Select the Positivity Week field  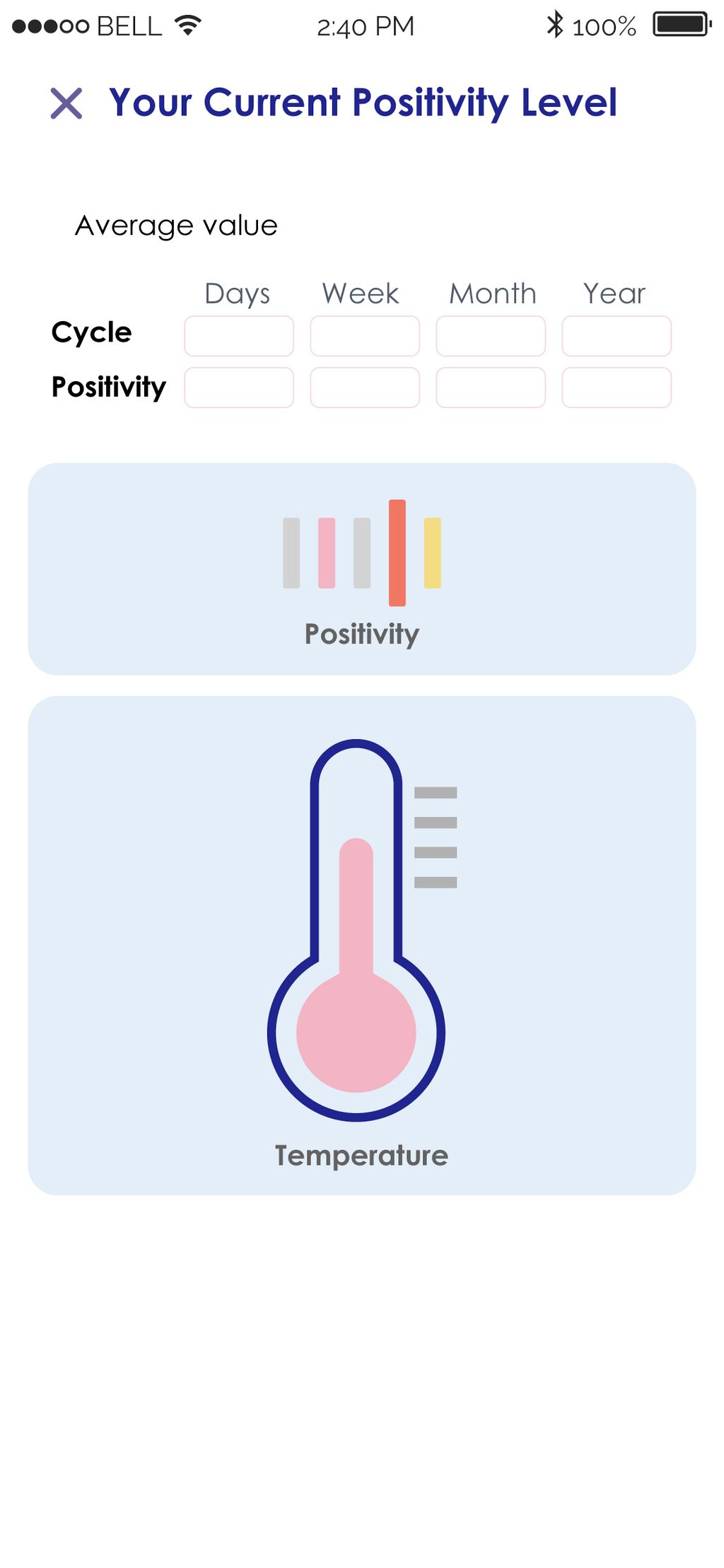point(365,388)
